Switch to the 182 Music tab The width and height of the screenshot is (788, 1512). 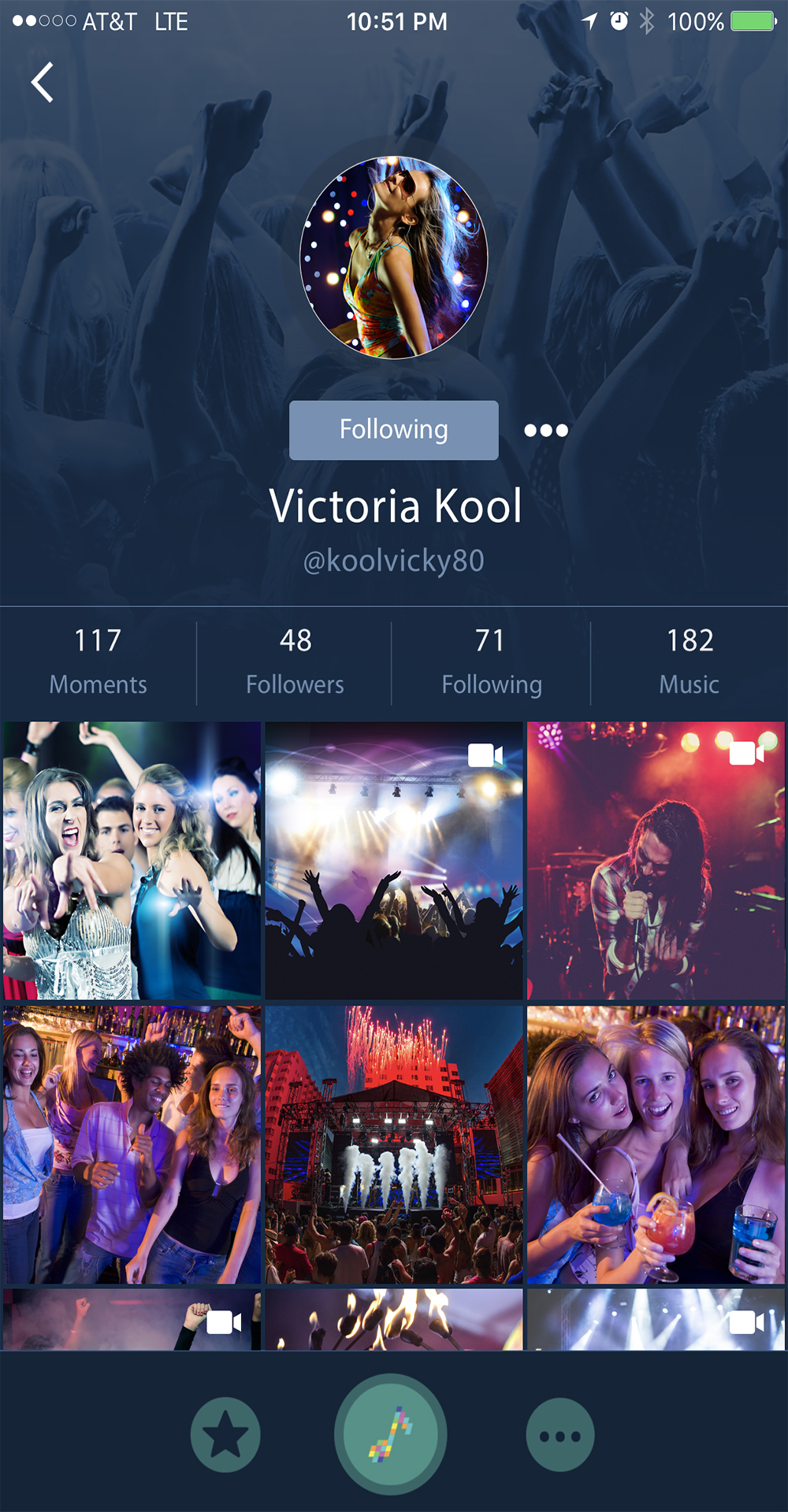689,661
